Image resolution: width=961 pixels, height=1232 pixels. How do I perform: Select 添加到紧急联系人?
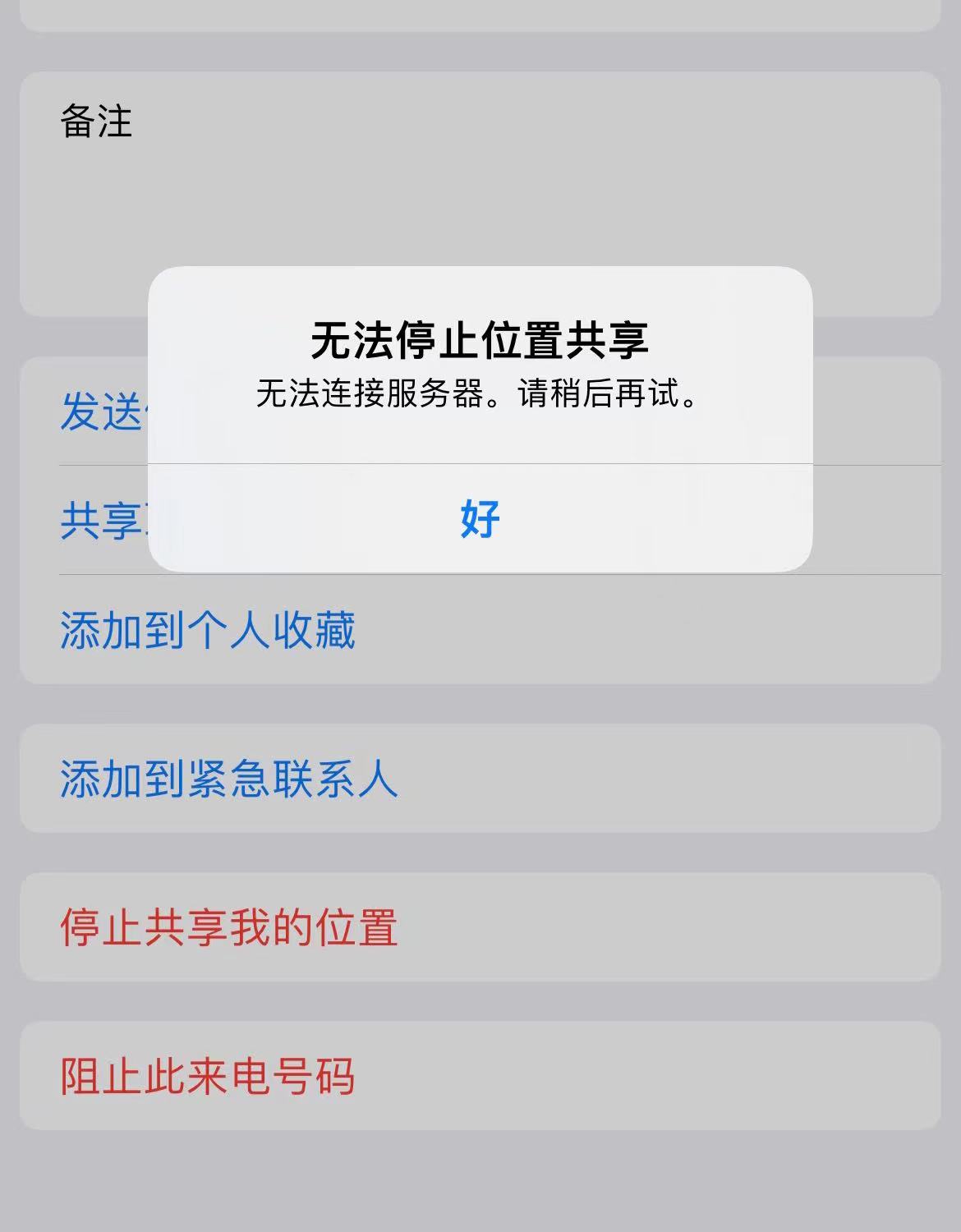point(229,779)
